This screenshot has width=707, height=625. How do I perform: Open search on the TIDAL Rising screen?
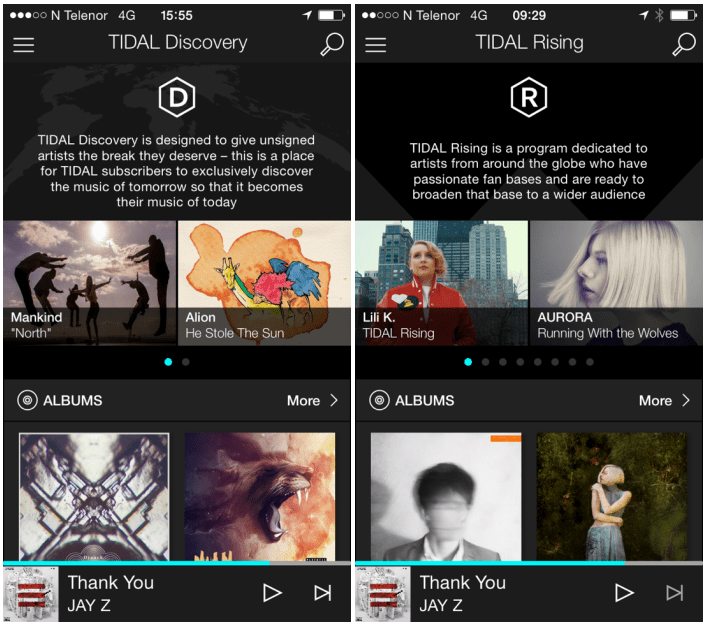click(x=683, y=45)
